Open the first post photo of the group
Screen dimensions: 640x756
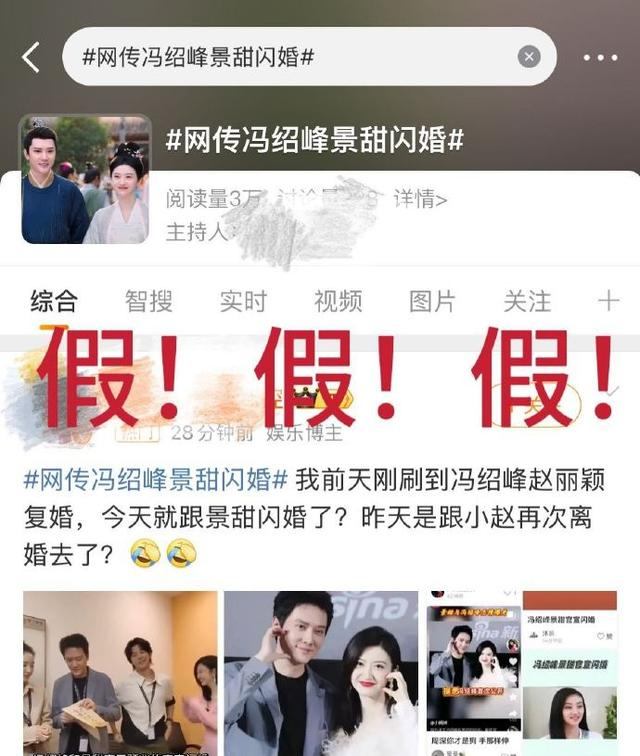tap(120, 672)
